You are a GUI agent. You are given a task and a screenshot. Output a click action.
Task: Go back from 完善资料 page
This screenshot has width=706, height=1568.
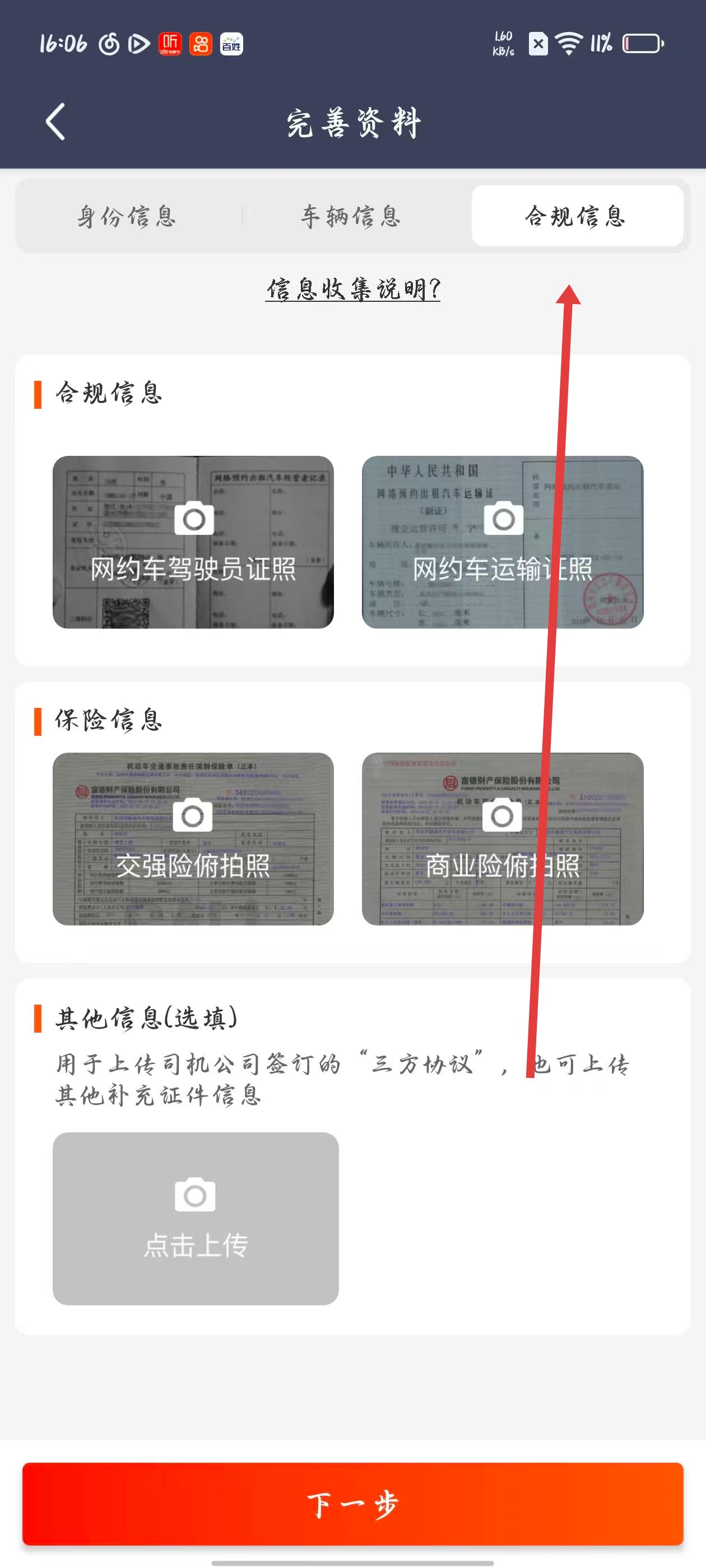(x=55, y=122)
